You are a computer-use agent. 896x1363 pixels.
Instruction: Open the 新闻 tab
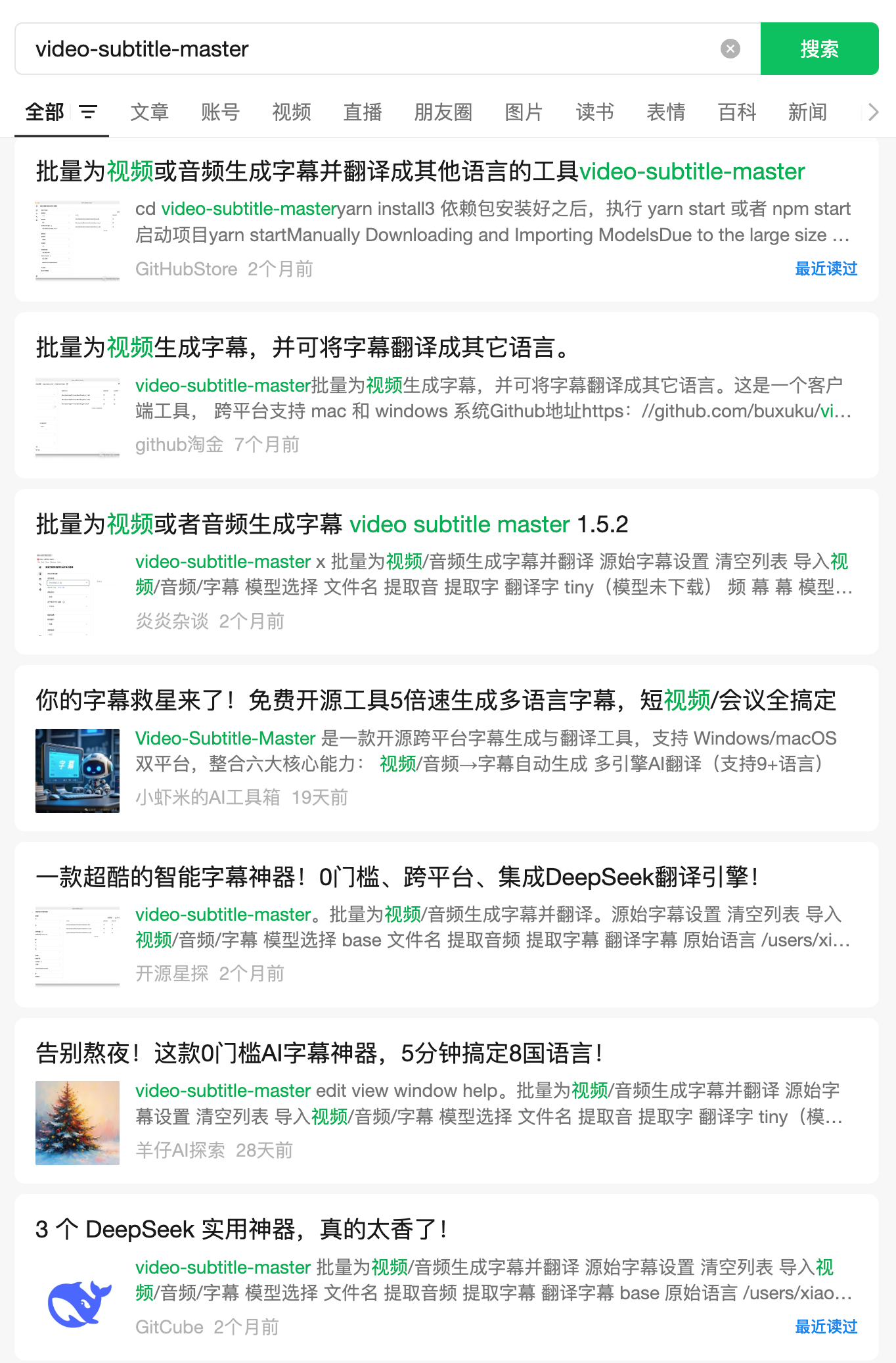(807, 112)
